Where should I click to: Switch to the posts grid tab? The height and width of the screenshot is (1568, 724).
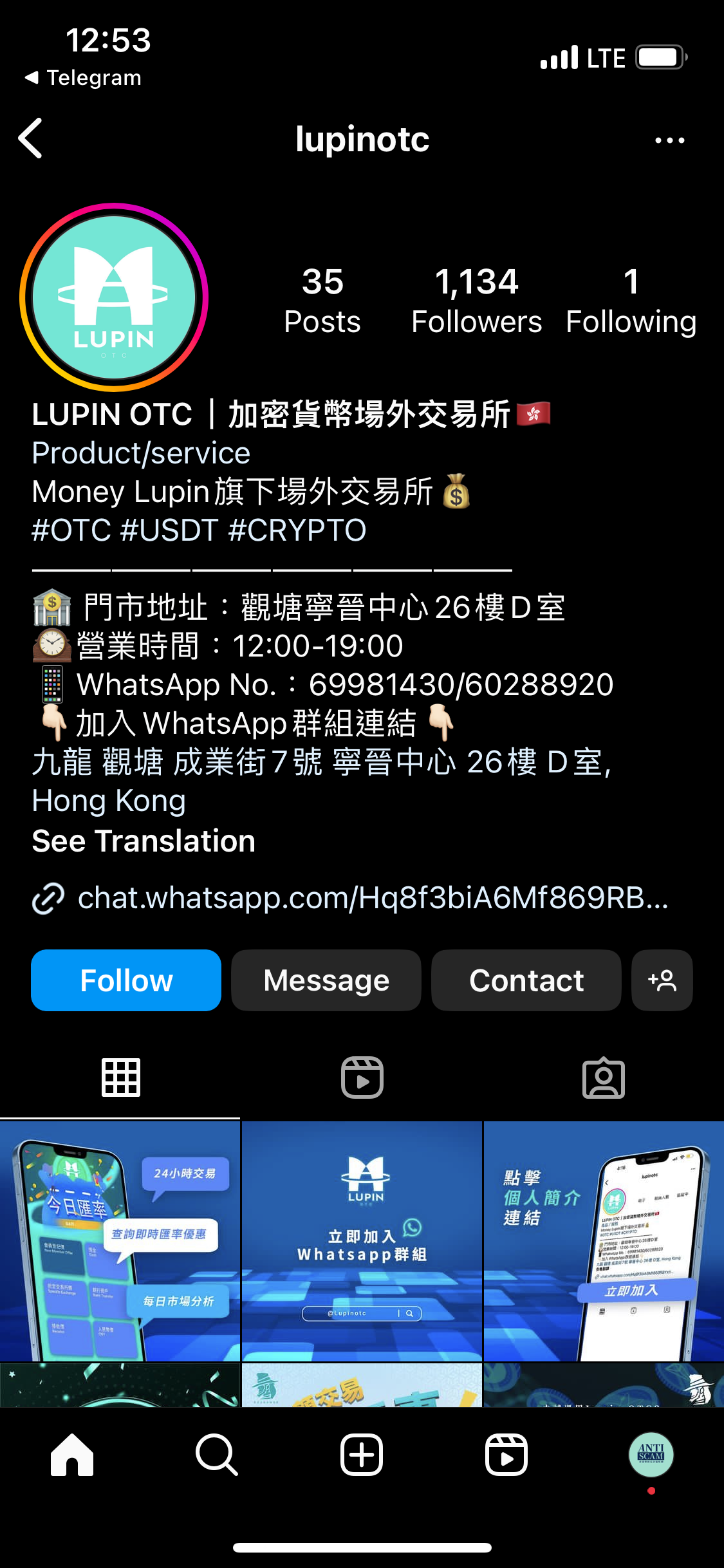coord(120,1078)
